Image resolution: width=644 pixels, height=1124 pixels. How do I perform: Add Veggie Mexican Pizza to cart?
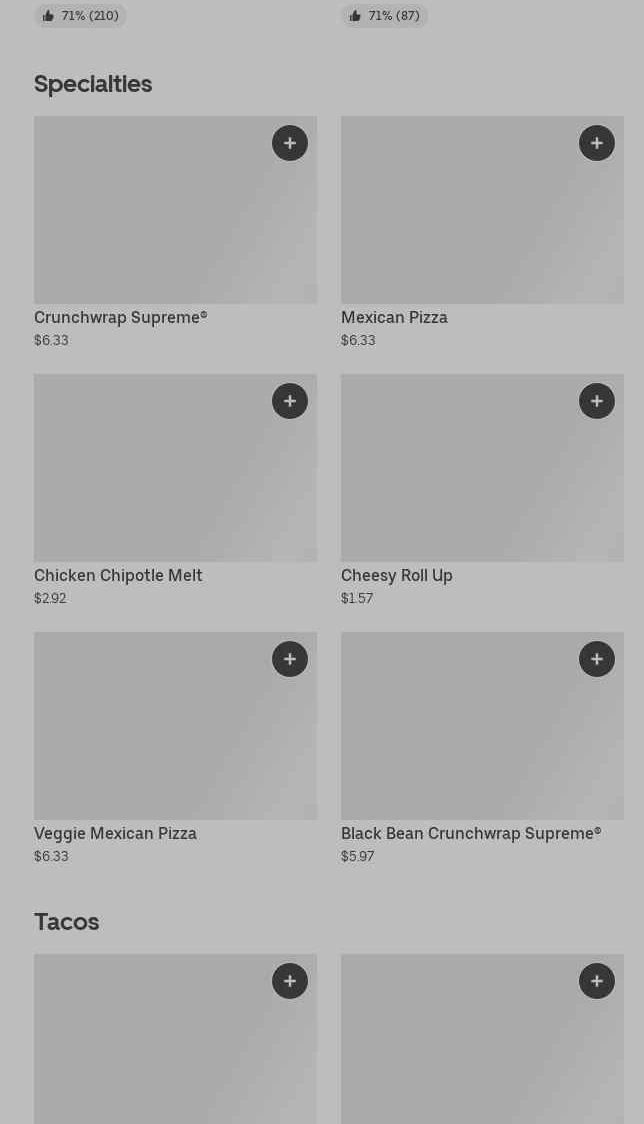tap(290, 659)
